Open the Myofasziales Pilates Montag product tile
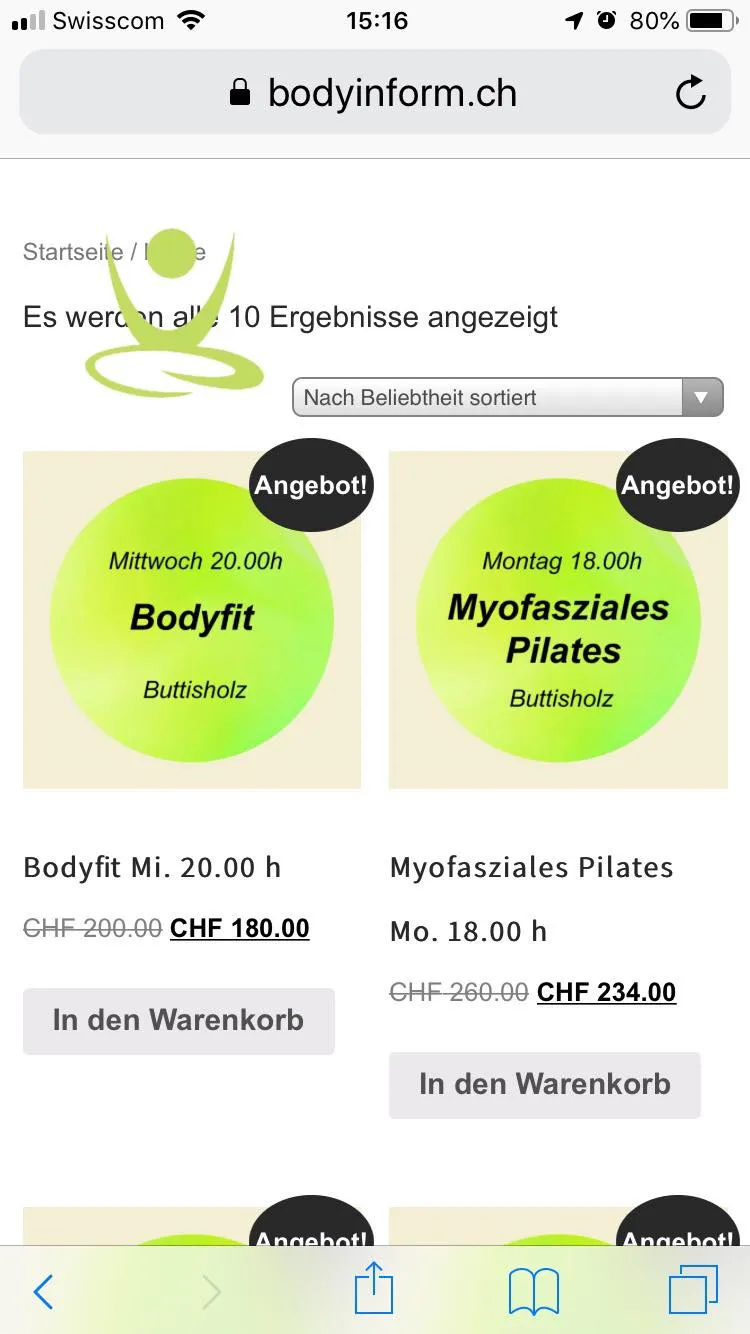The width and height of the screenshot is (750, 1334). tap(558, 620)
